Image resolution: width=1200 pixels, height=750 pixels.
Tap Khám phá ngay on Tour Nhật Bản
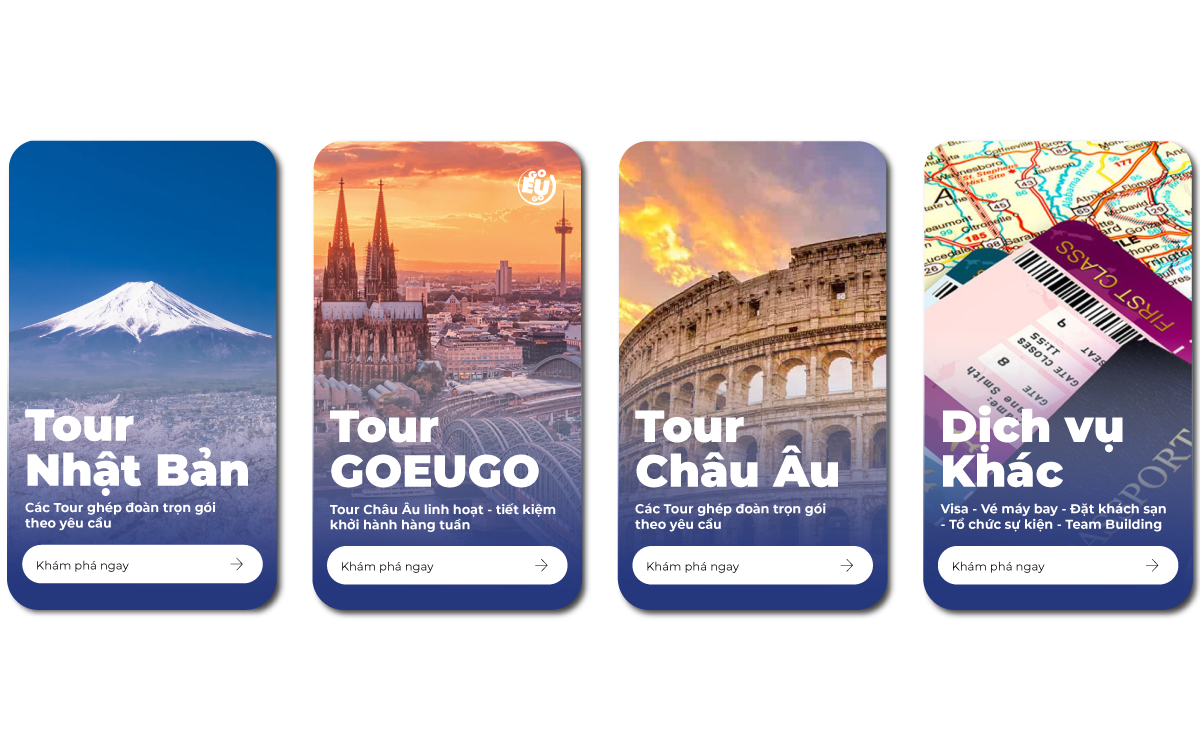[x=142, y=565]
